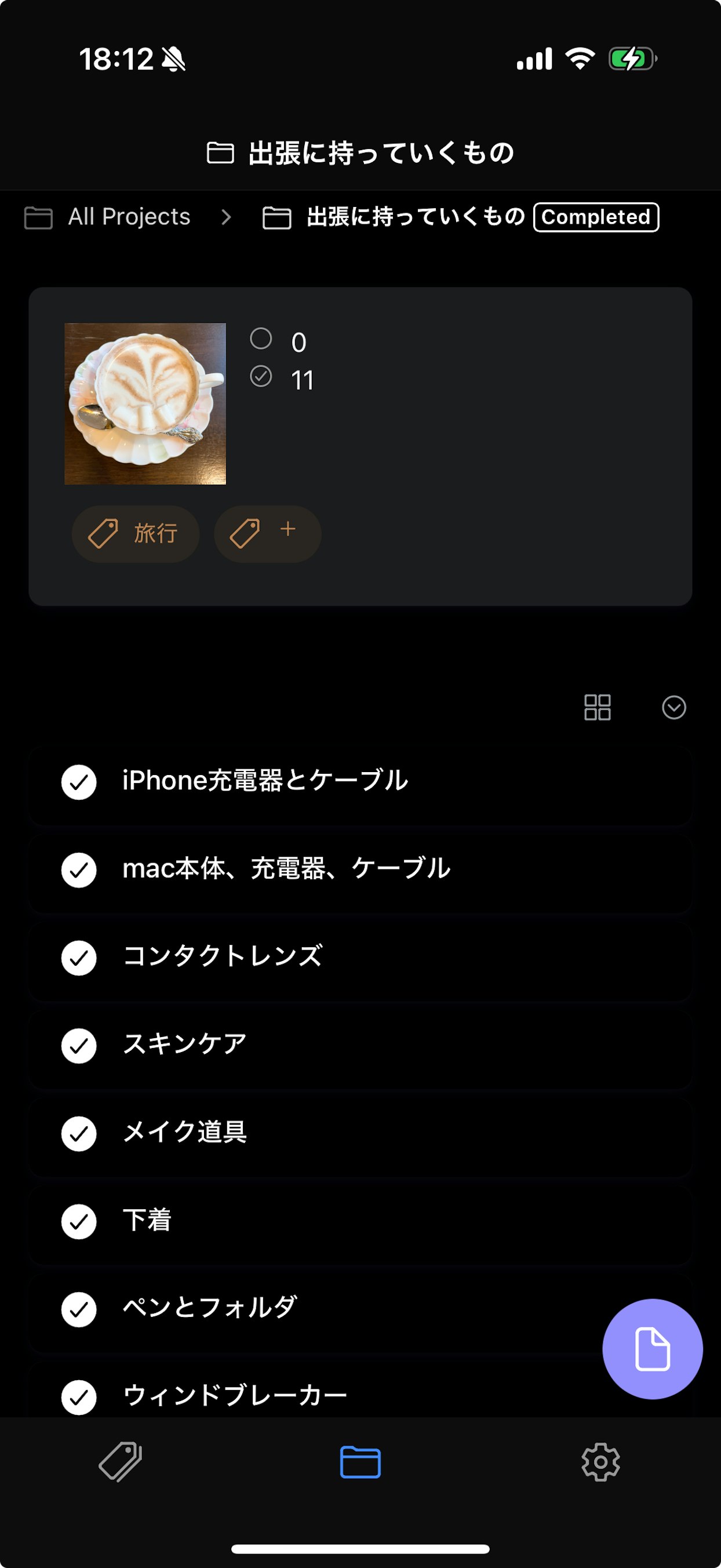Select the All Projects folder icon
The width and height of the screenshot is (721, 1568).
(x=38, y=217)
